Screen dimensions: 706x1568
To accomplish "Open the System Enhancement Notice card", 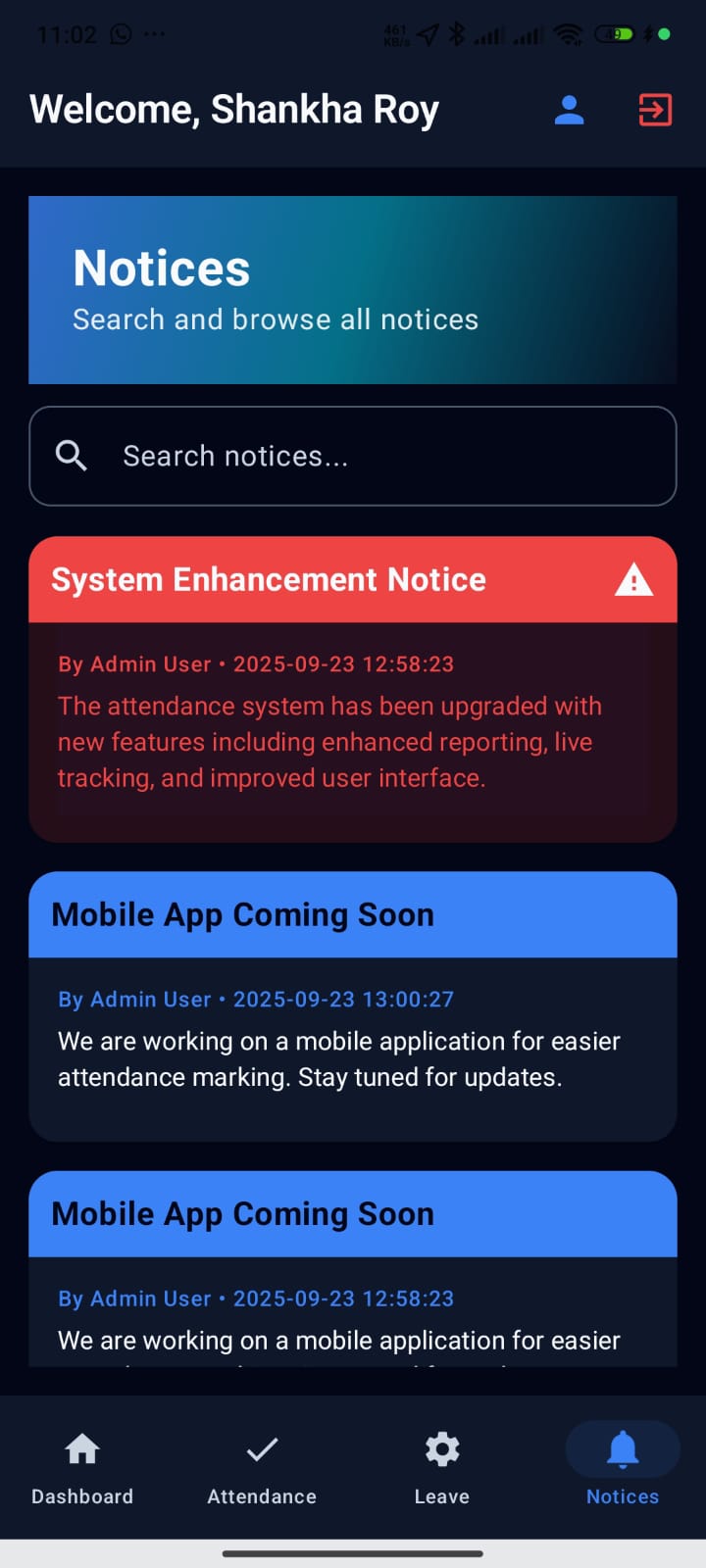I will click(x=353, y=688).
